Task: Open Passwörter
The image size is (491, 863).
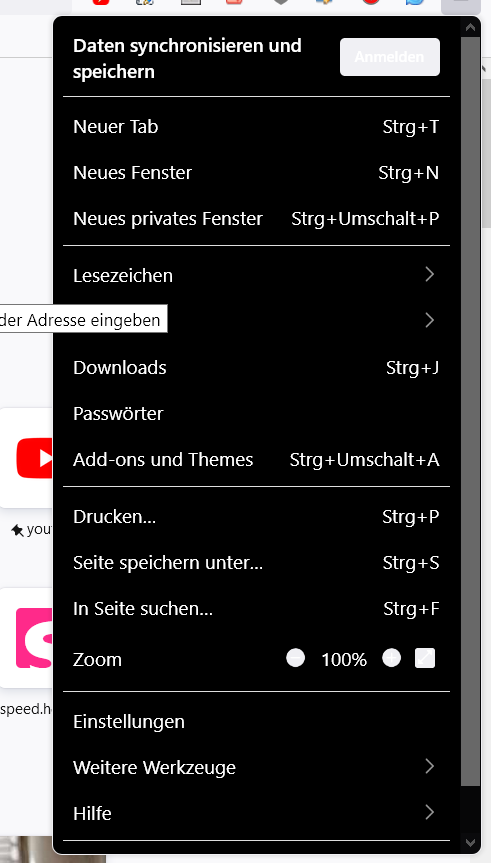Action: click(257, 413)
